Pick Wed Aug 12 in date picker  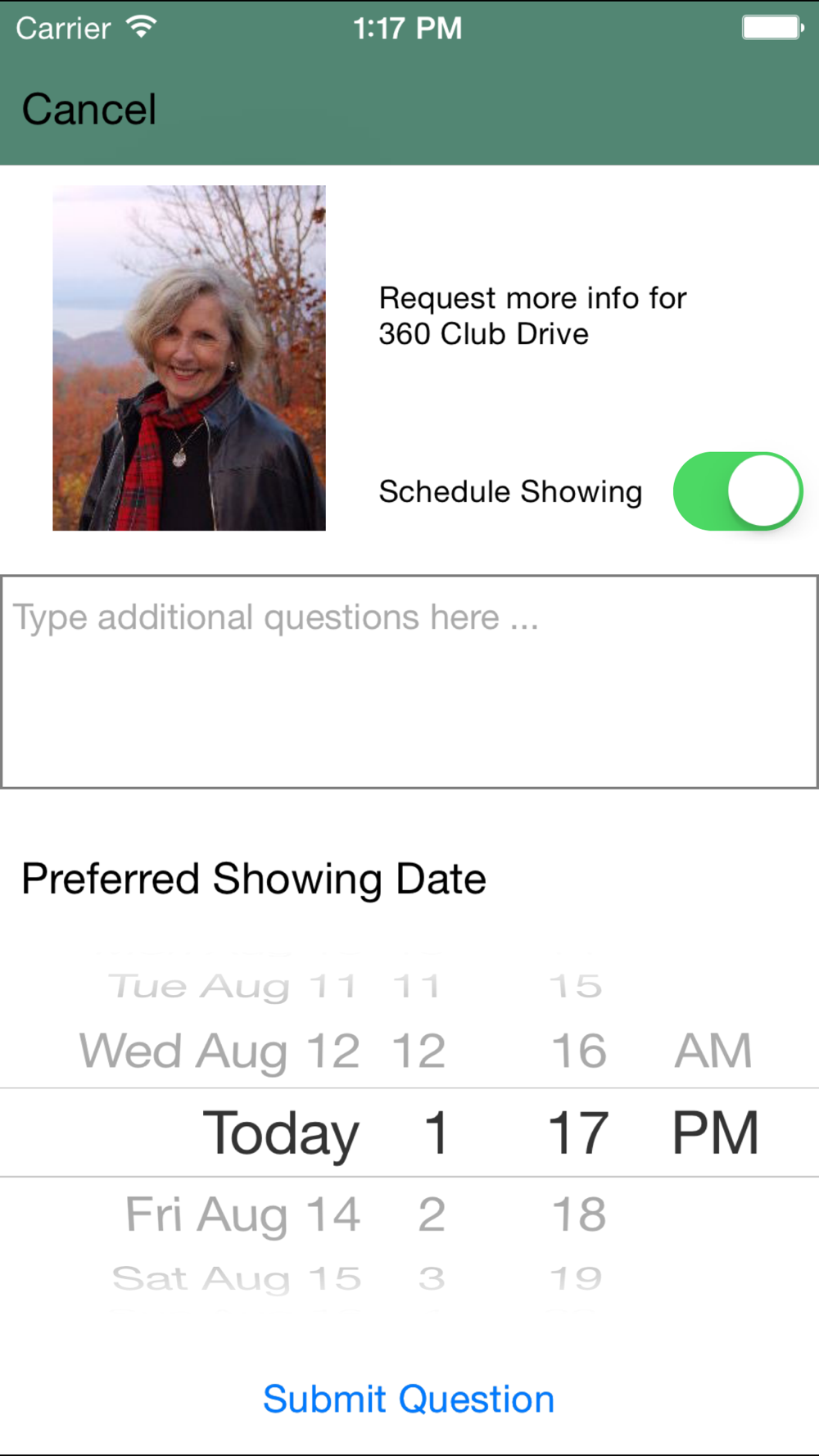point(219,1051)
